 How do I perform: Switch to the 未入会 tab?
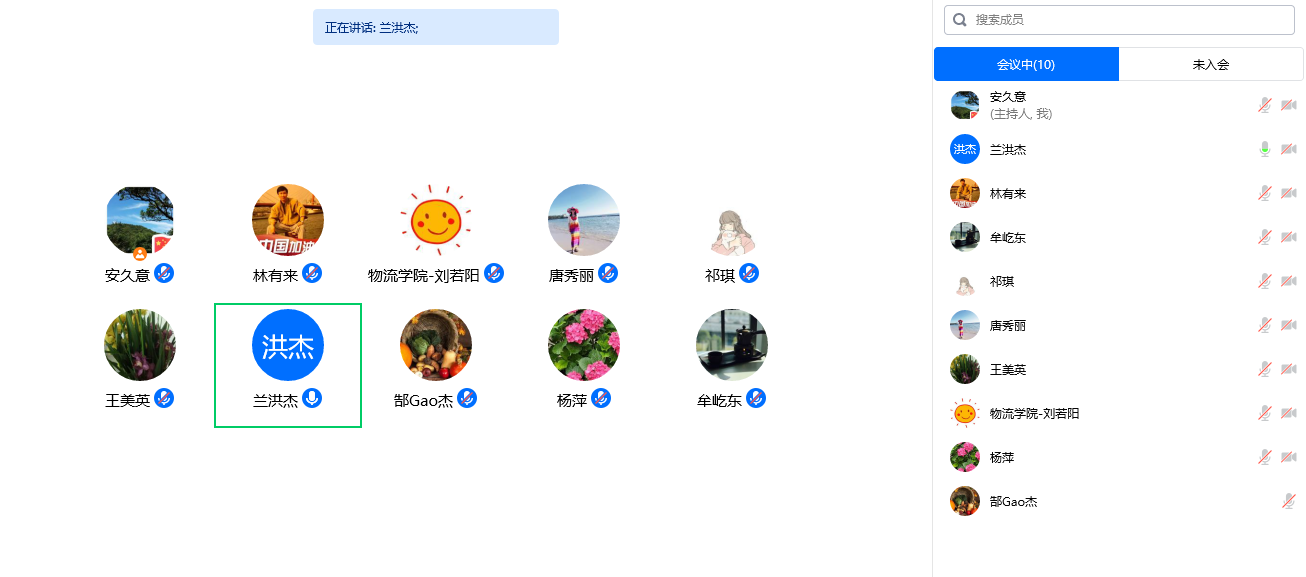pos(1210,64)
